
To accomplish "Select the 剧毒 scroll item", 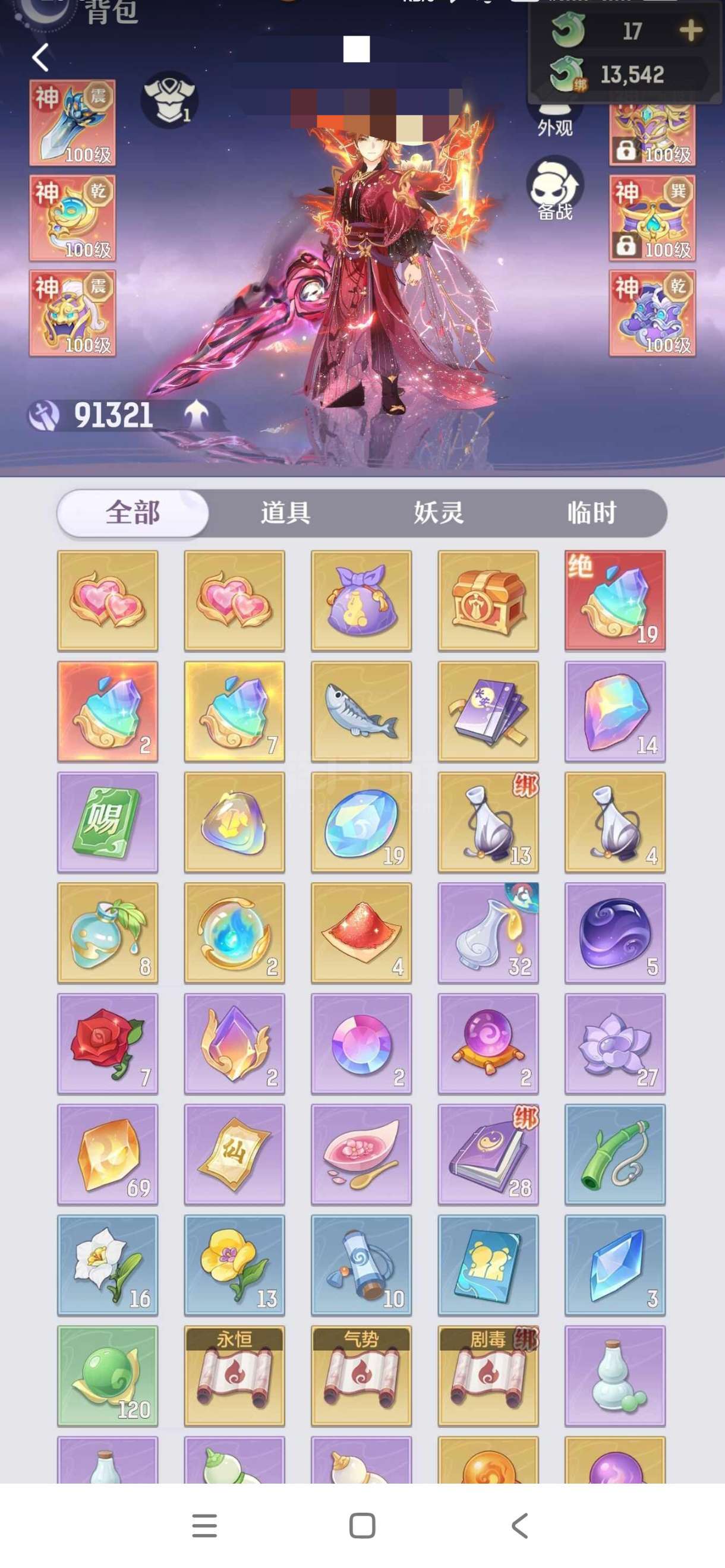I will [x=488, y=1376].
